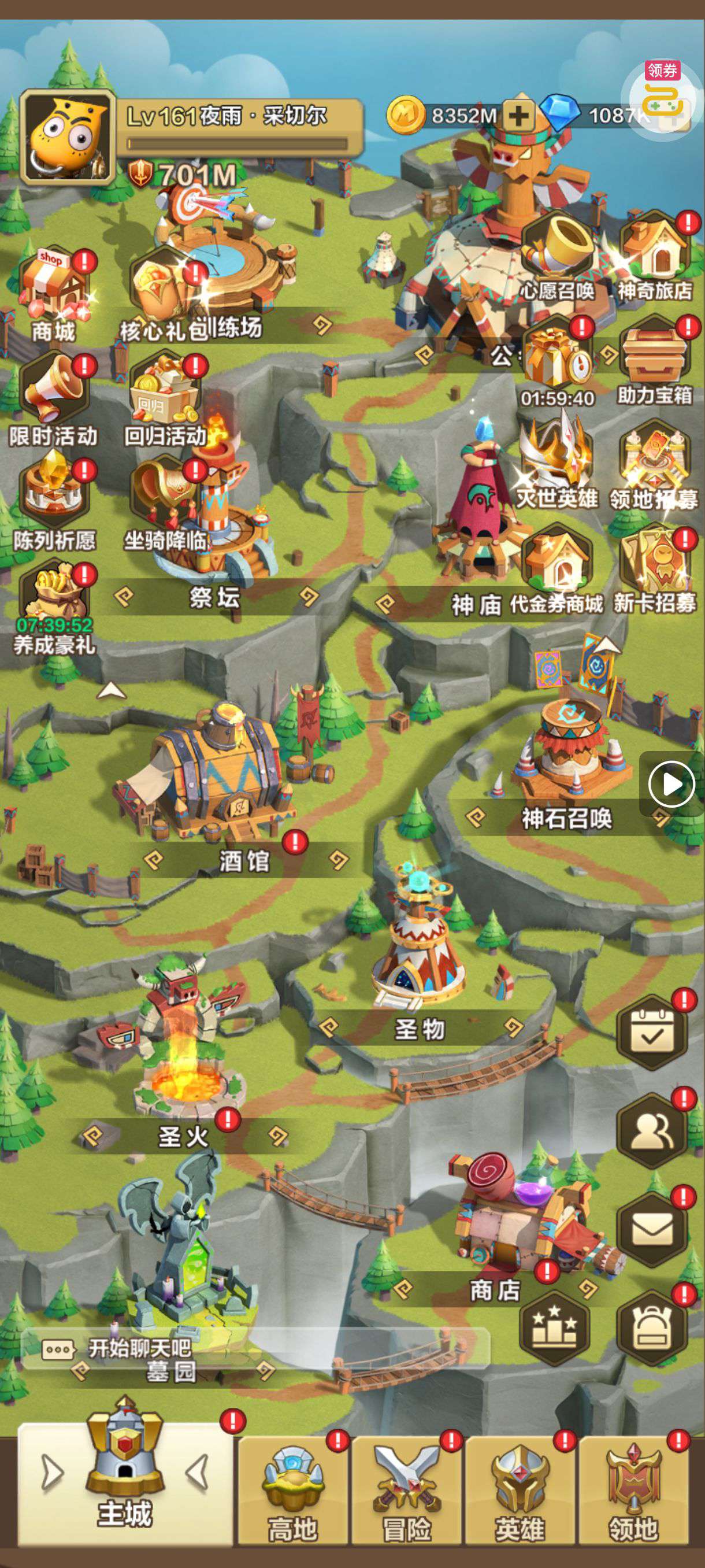Open 回归活动 return event
Image resolution: width=705 pixels, height=1568 pixels.
[x=165, y=391]
